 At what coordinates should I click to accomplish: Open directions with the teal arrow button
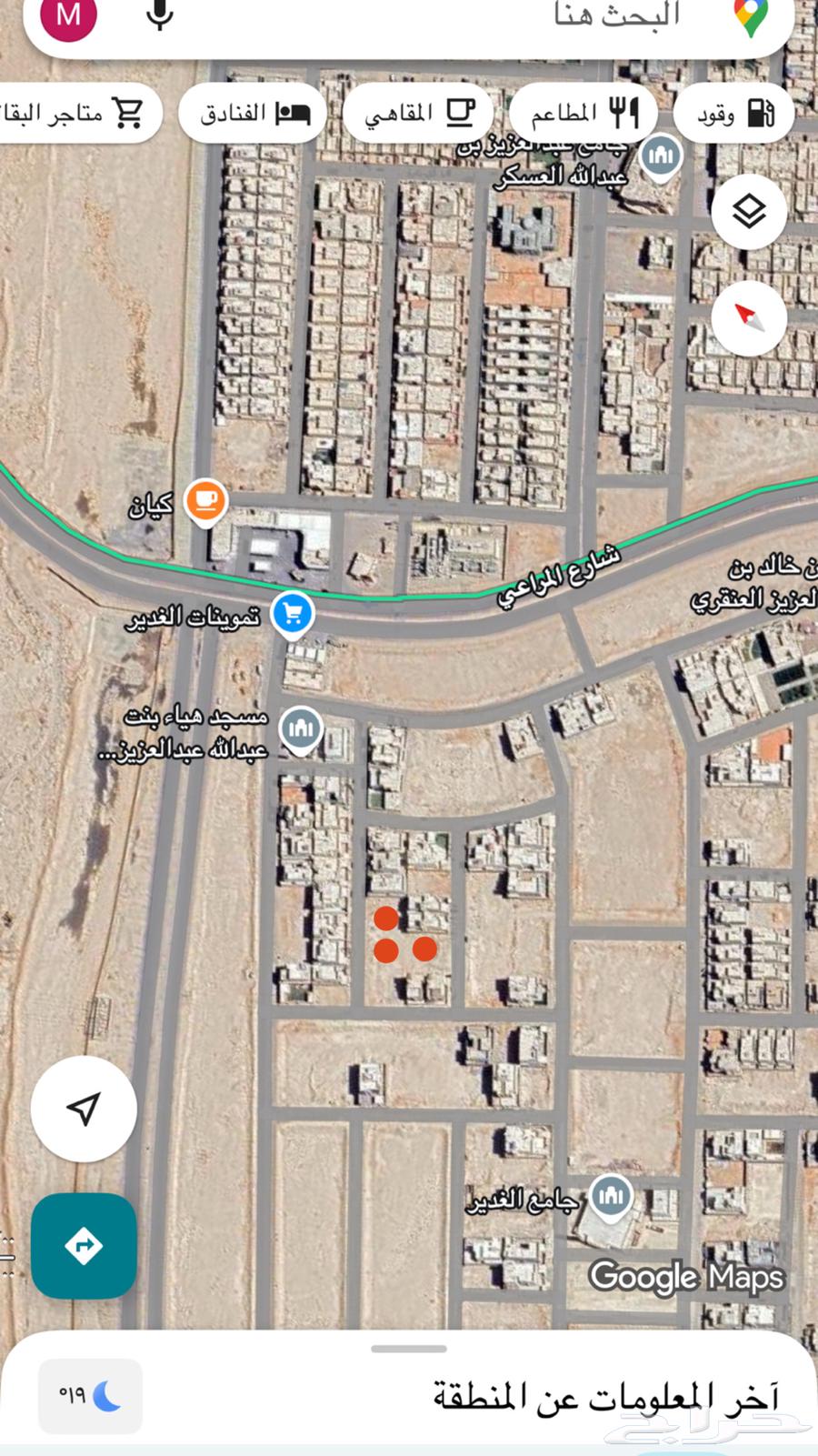point(84,1245)
